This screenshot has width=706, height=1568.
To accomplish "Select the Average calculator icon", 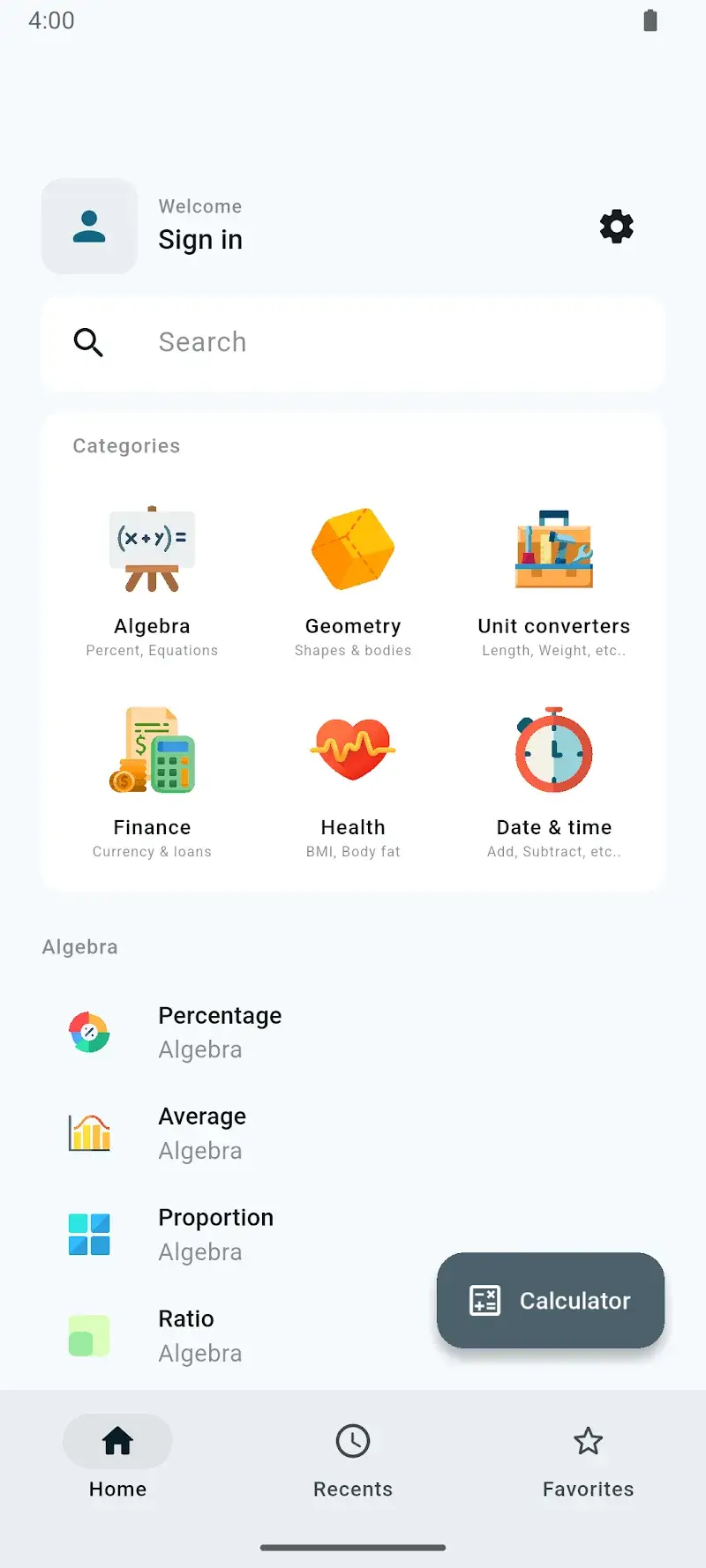I will (89, 1133).
